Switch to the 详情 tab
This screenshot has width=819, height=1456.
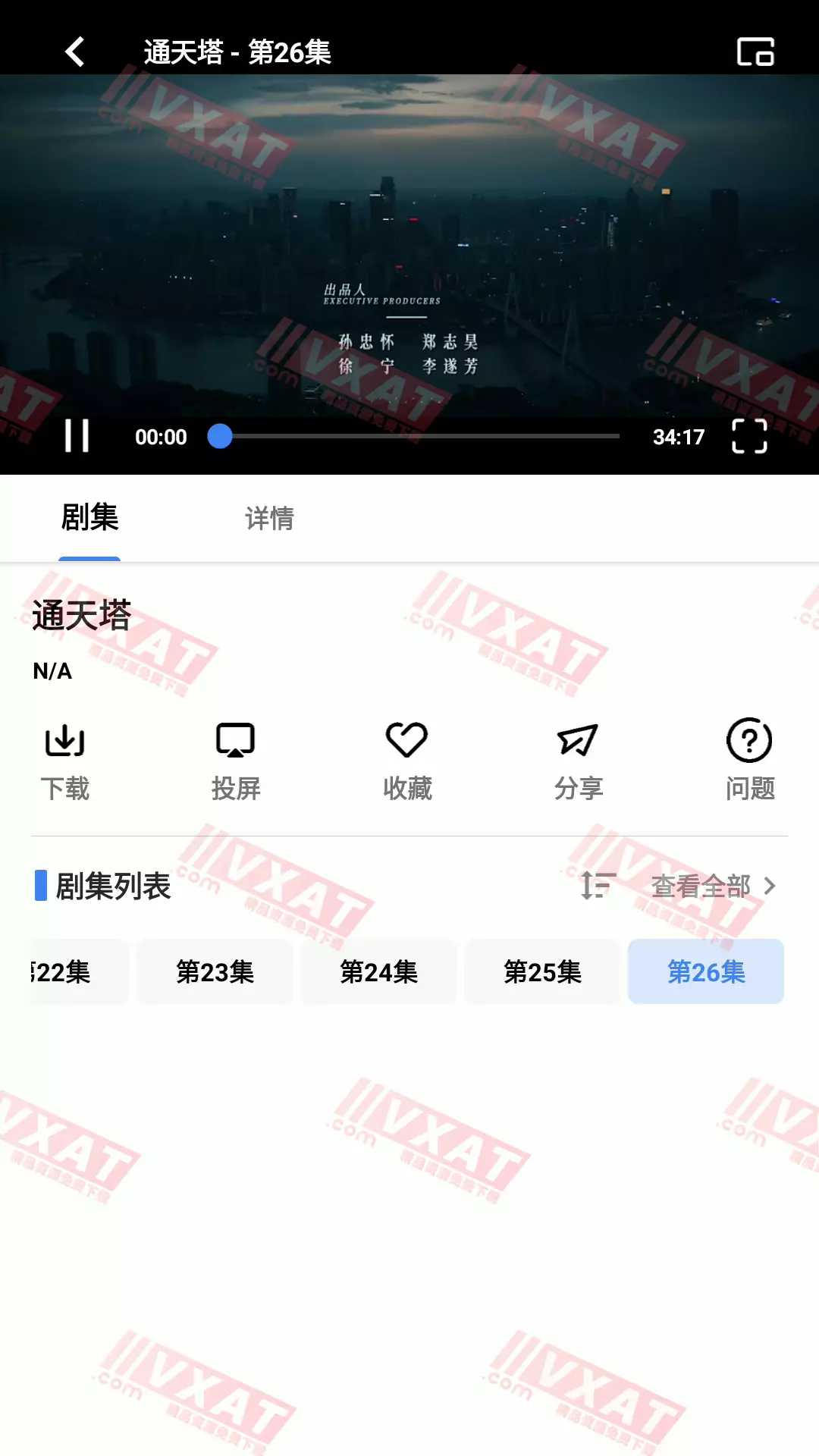tap(269, 519)
